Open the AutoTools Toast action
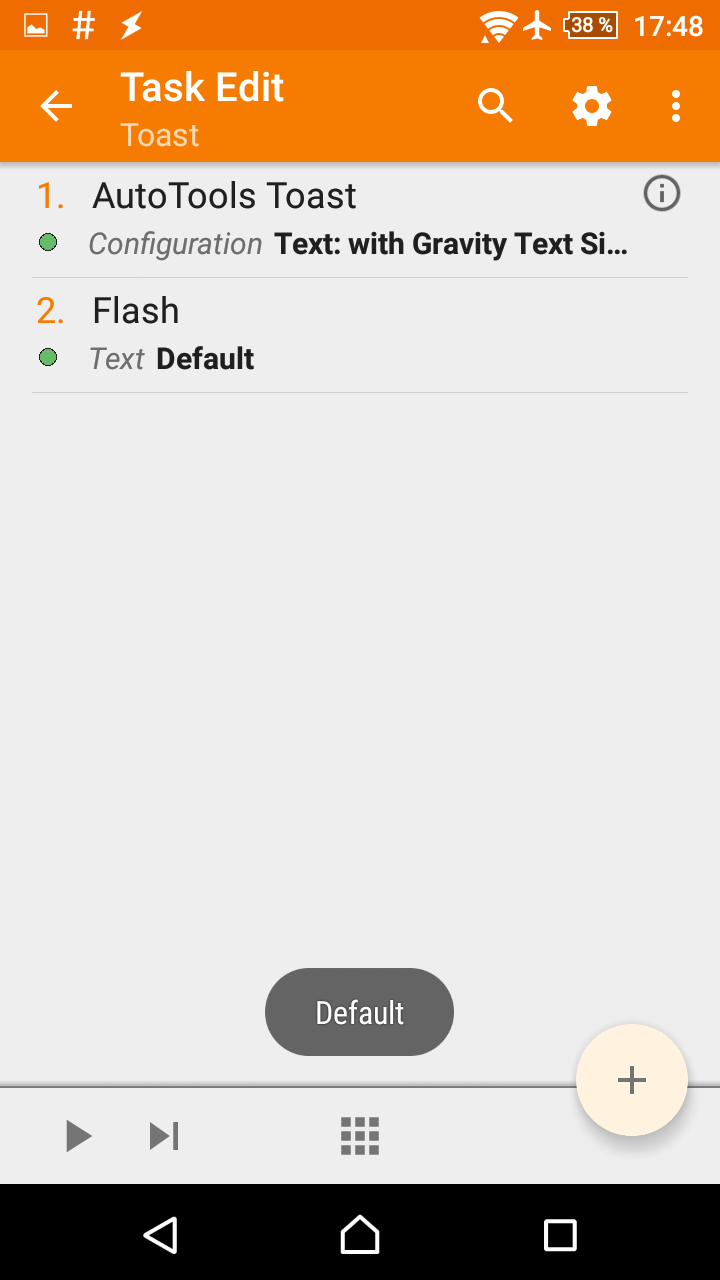The image size is (720, 1280). coord(330,219)
